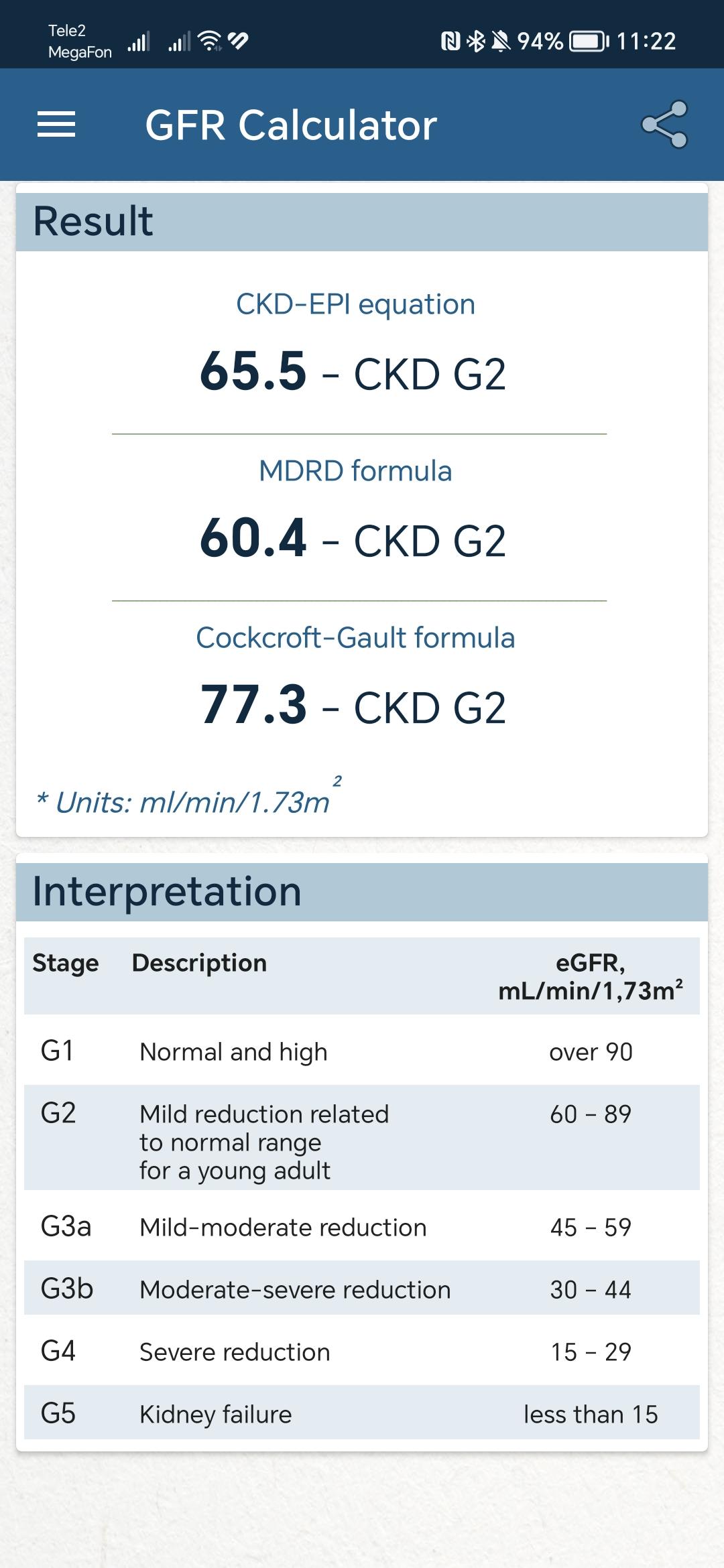Open the hamburger navigation menu

tap(56, 125)
